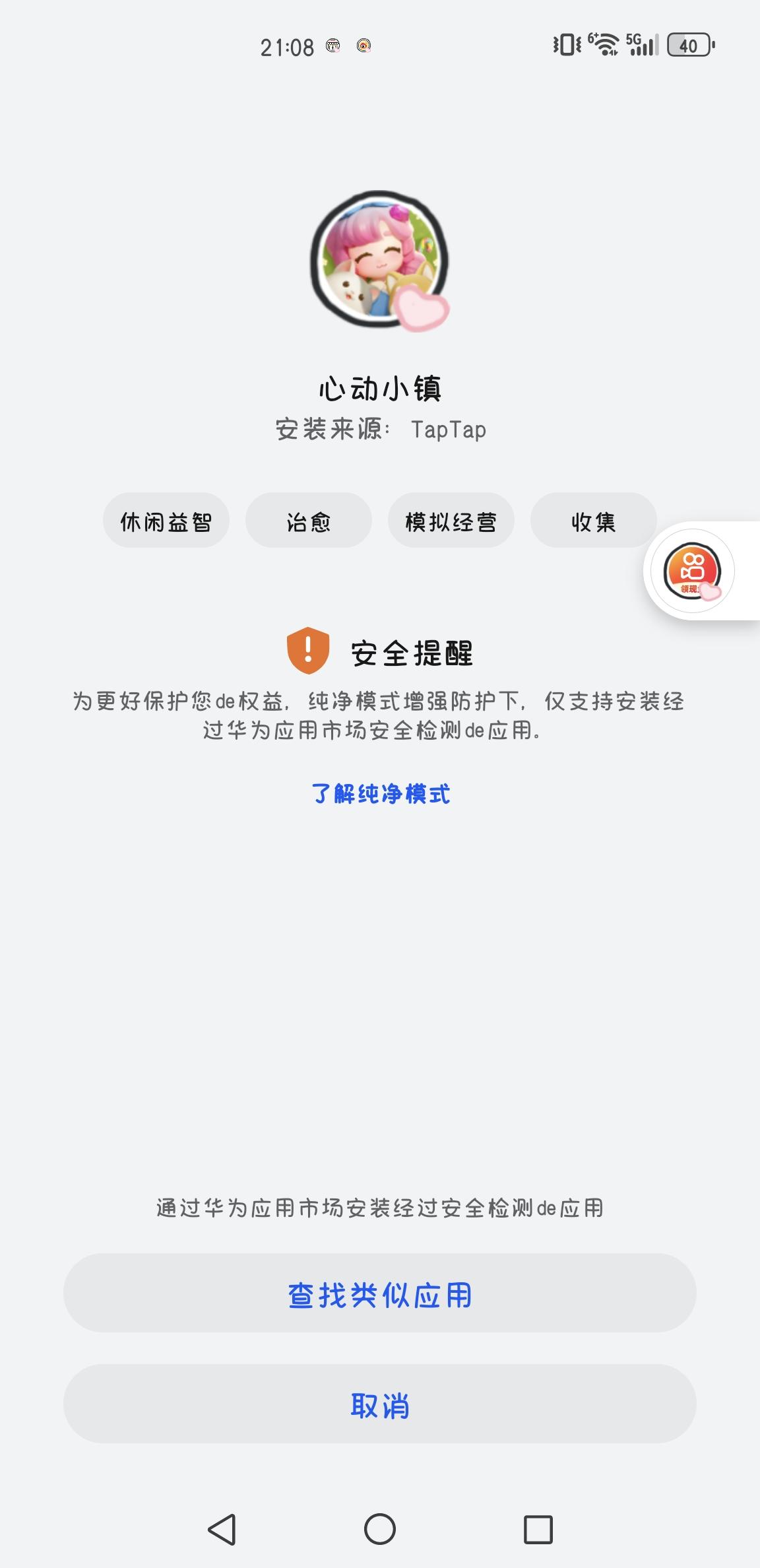Open the 了解纯净模式 link
Image resolution: width=760 pixels, height=1568 pixels.
[381, 794]
